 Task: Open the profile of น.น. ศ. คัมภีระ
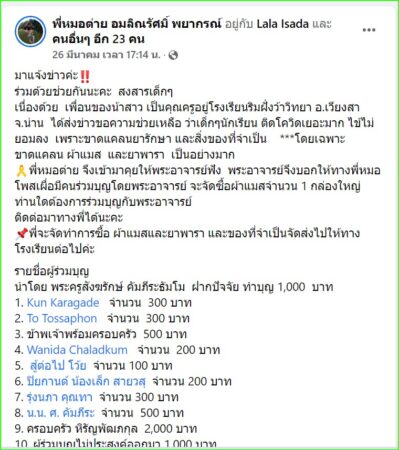click(x=61, y=413)
